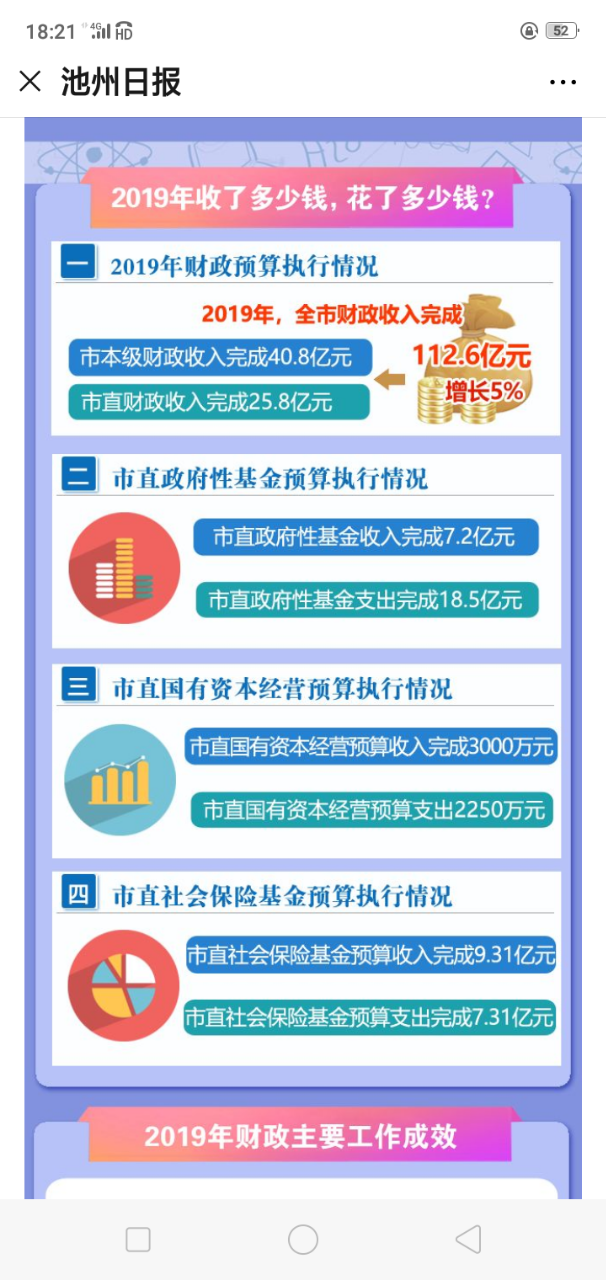
Task: Go back with the system back button
Action: point(467,1240)
